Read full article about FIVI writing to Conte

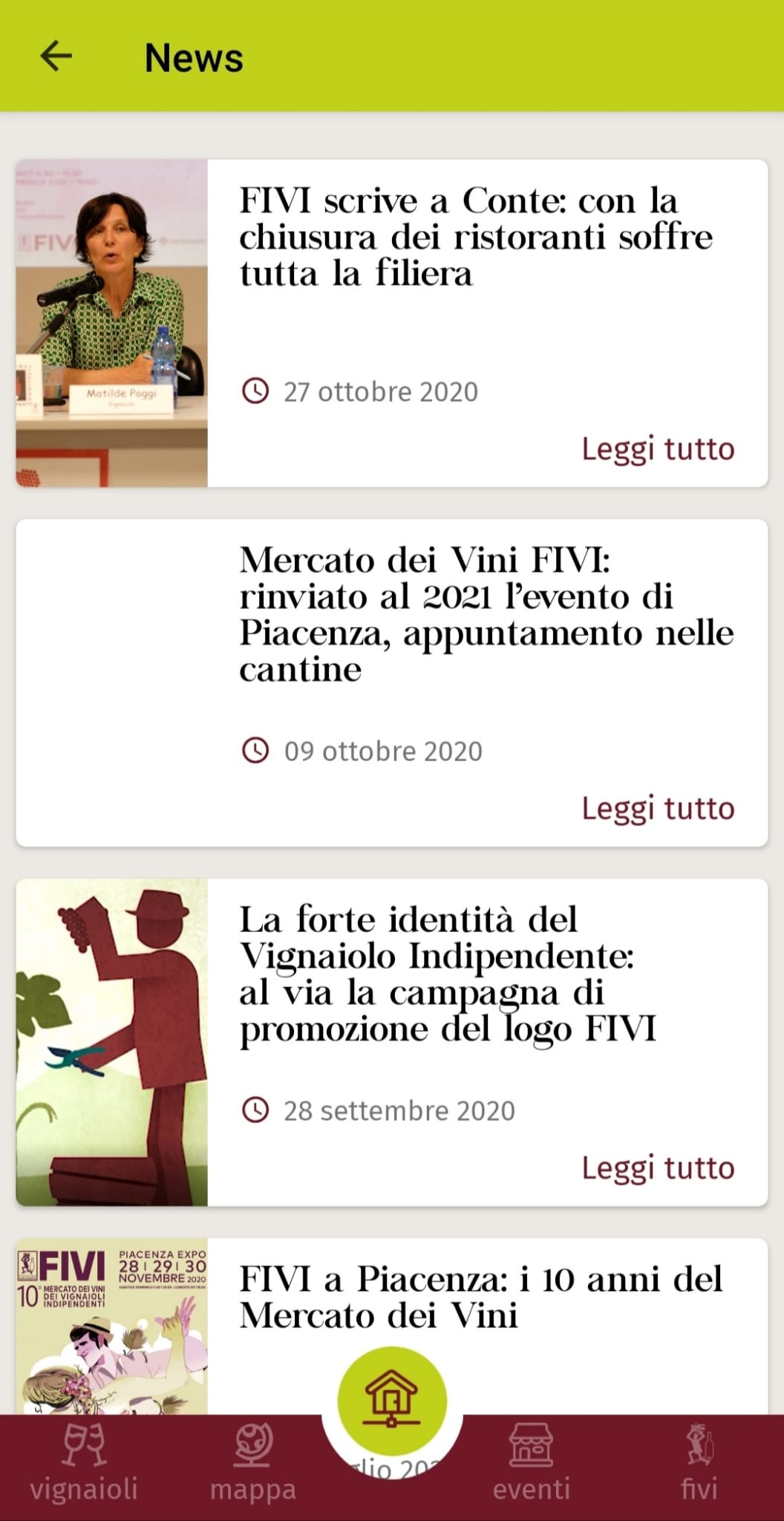(657, 449)
